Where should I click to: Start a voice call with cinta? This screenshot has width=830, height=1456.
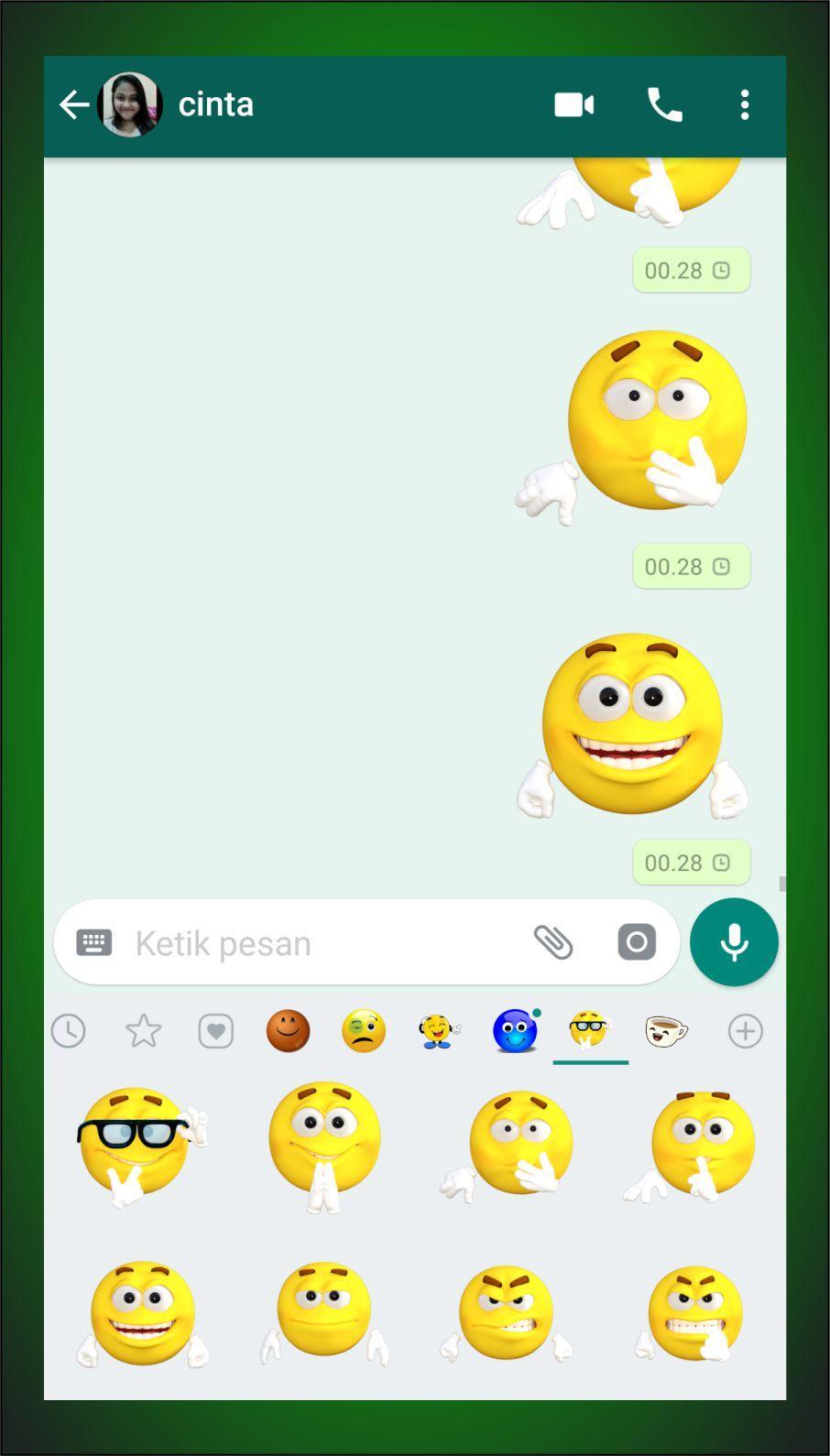pyautogui.click(x=664, y=105)
